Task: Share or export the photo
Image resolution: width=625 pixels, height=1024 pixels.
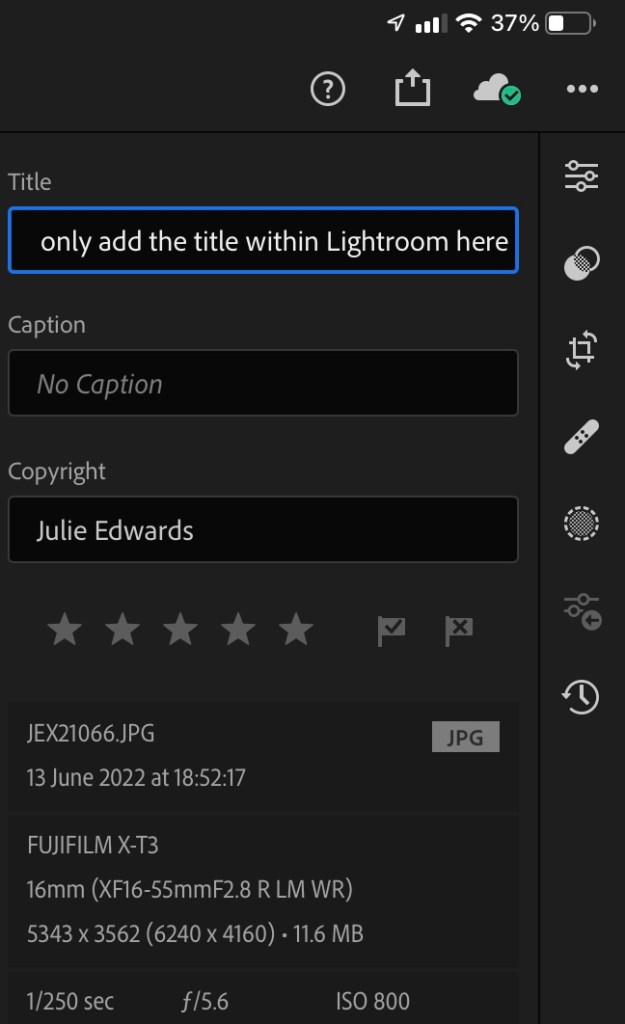Action: click(x=411, y=90)
